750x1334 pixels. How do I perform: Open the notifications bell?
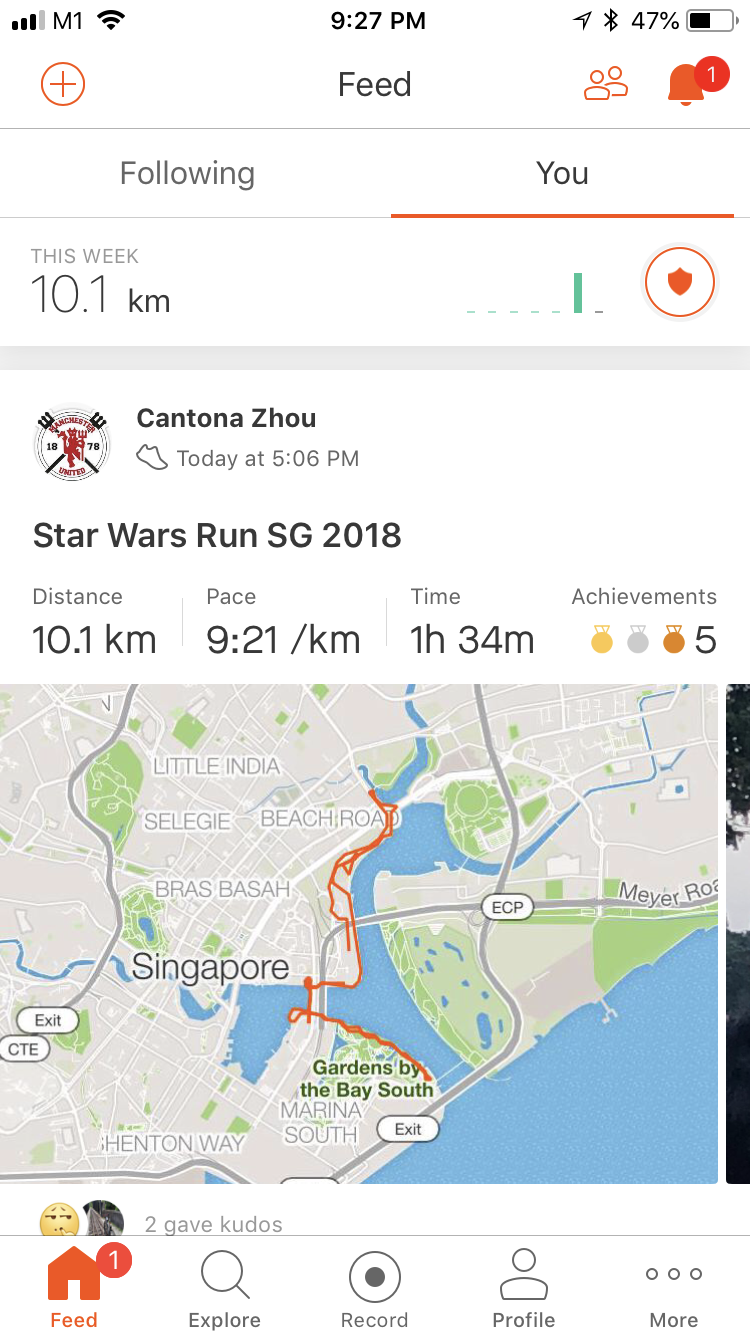[x=687, y=84]
